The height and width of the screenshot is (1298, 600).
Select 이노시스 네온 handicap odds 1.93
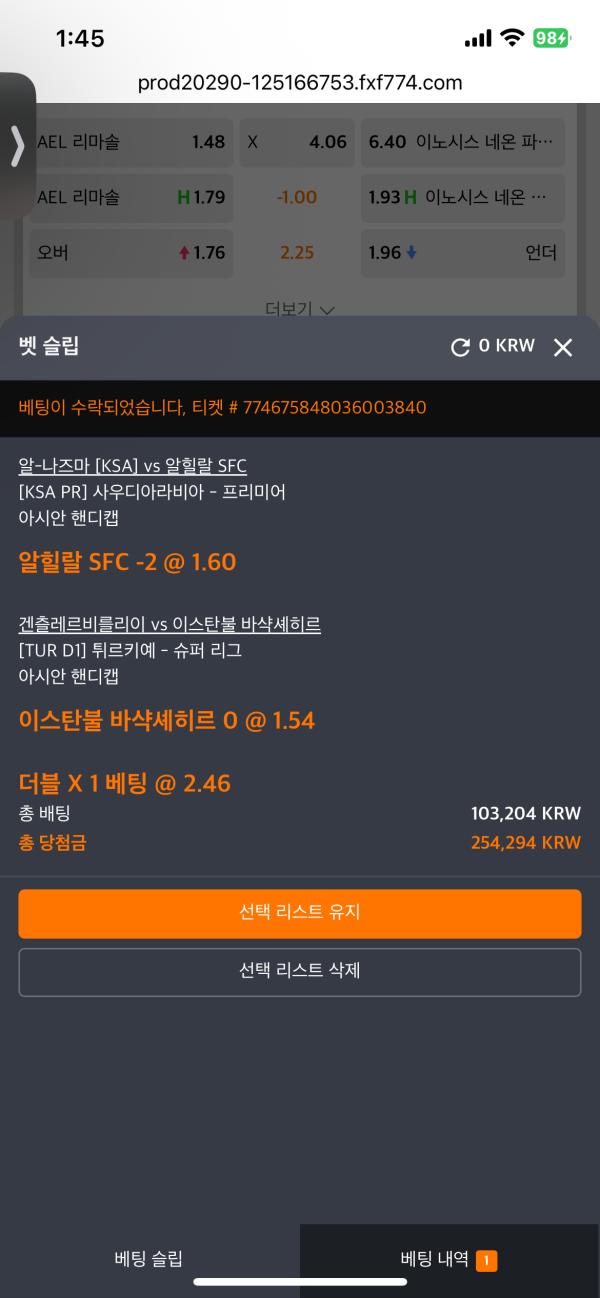(462, 197)
